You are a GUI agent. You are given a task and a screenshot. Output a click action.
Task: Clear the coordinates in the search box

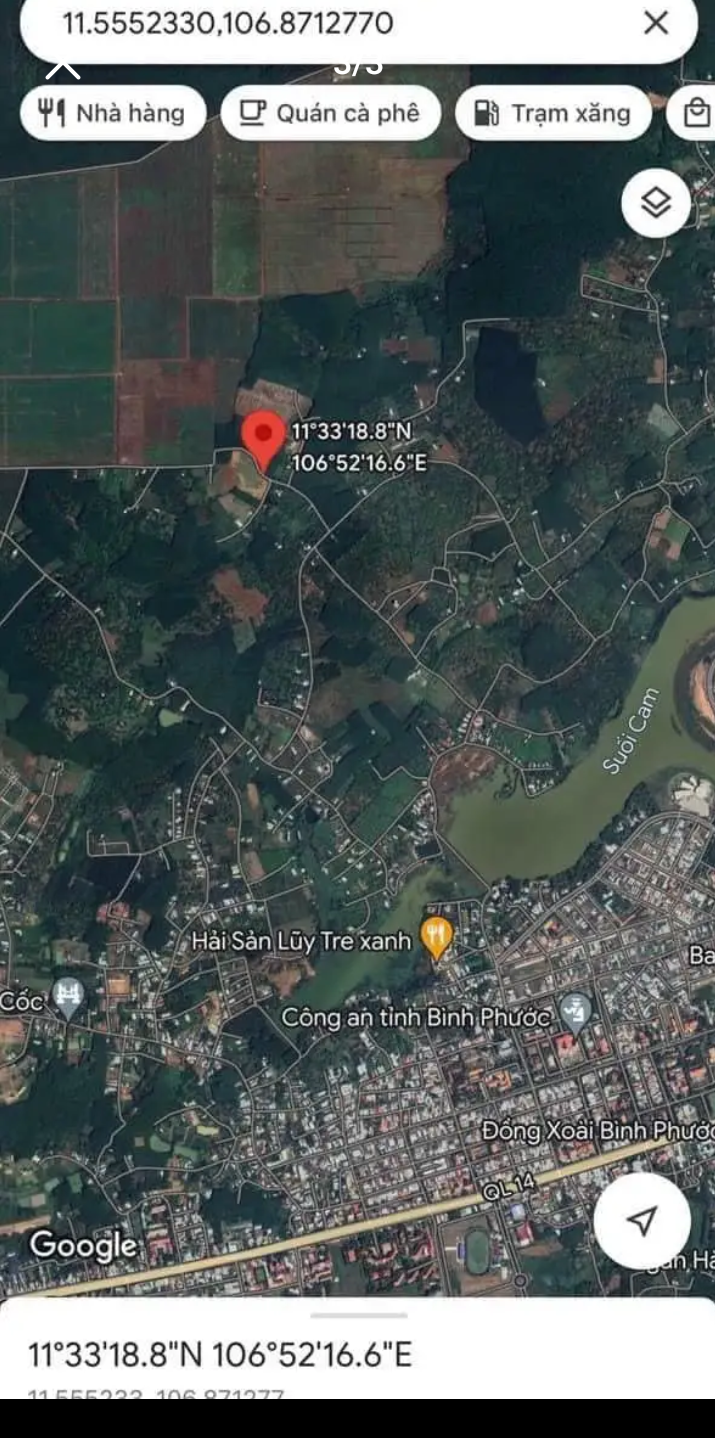656,23
